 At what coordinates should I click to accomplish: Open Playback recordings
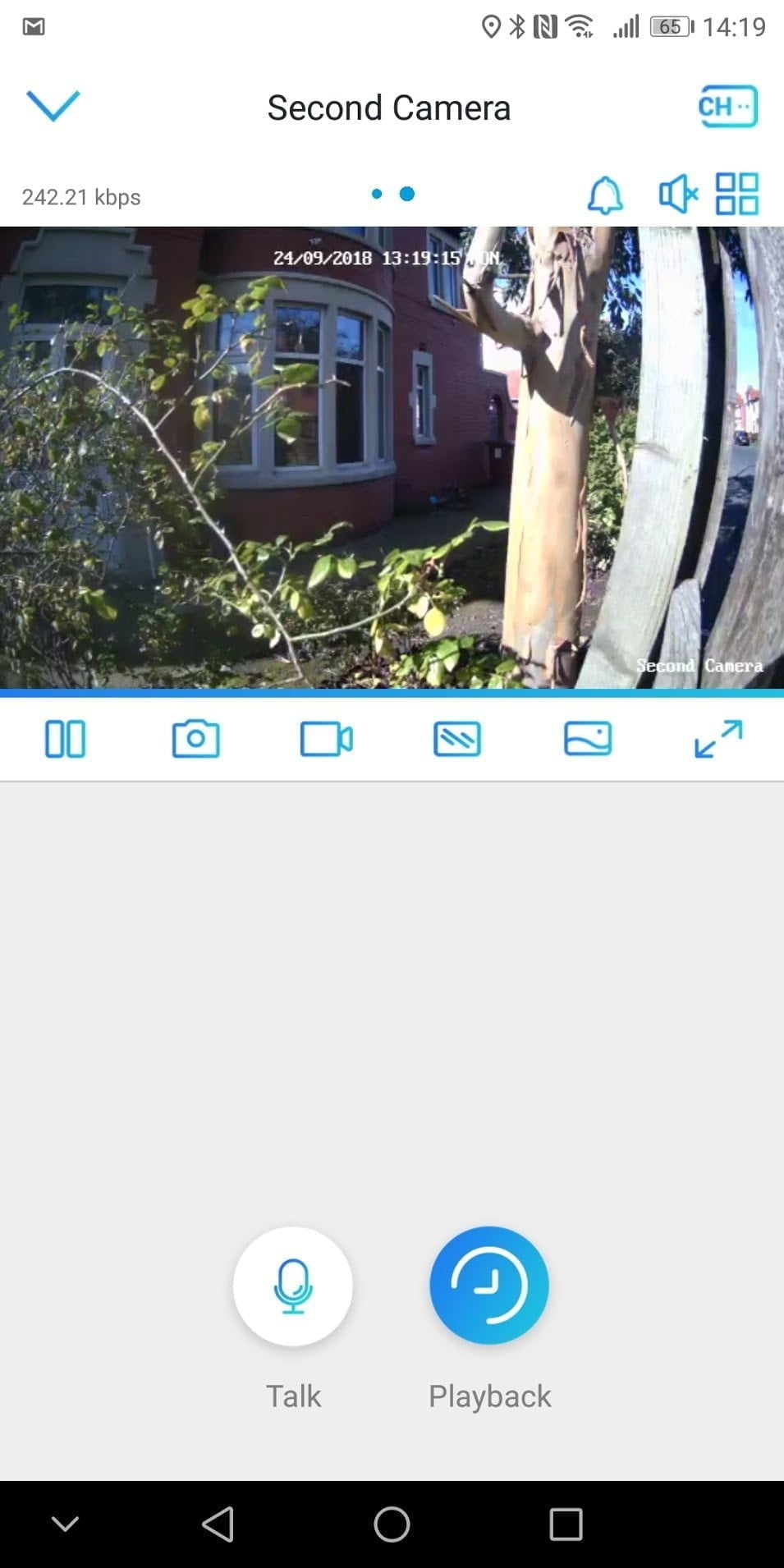tap(489, 1286)
